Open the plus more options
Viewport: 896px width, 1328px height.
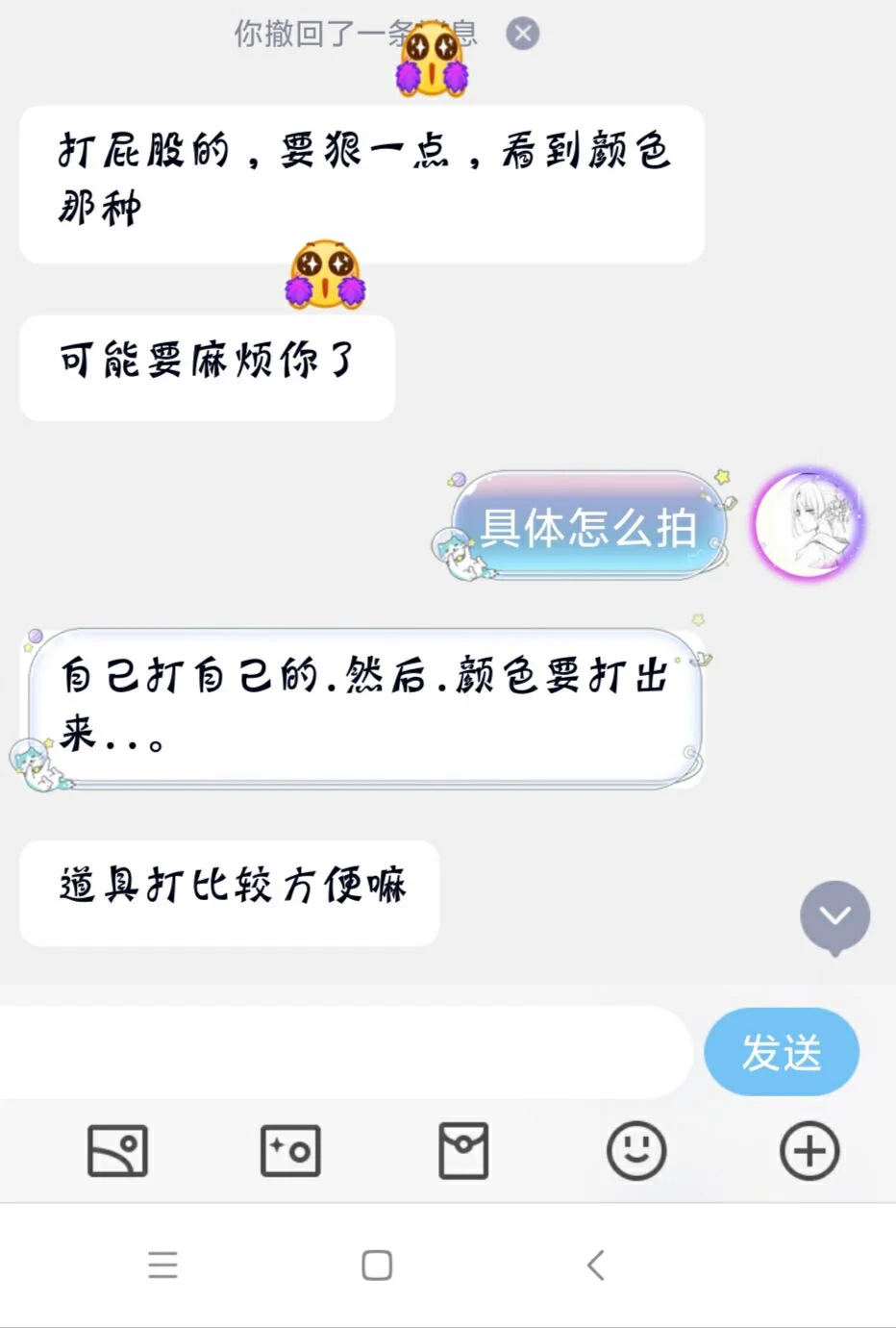(809, 1150)
